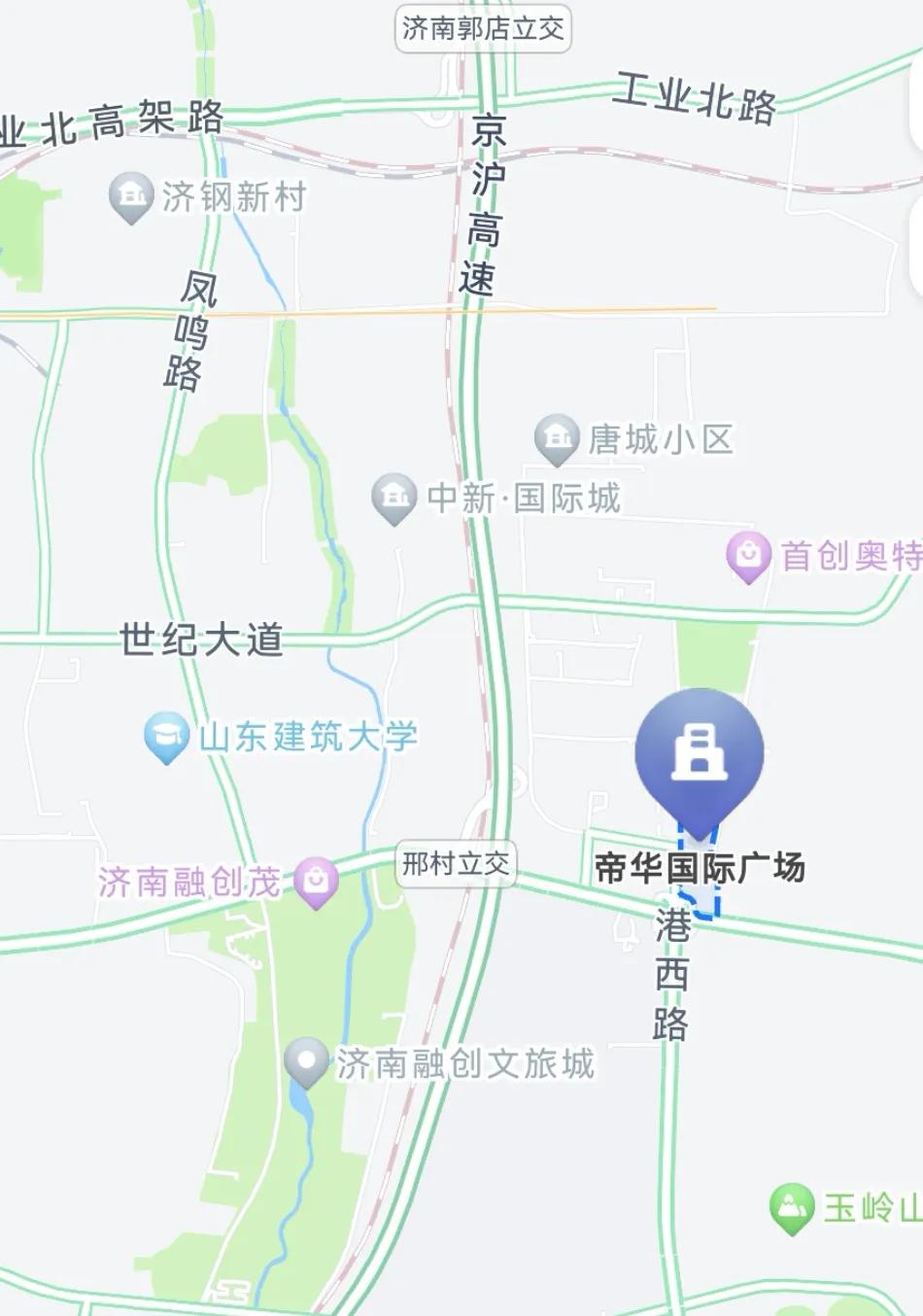Viewport: 923px width, 1316px height.
Task: Open the 济南融创茂 mall marker
Action: 315,877
